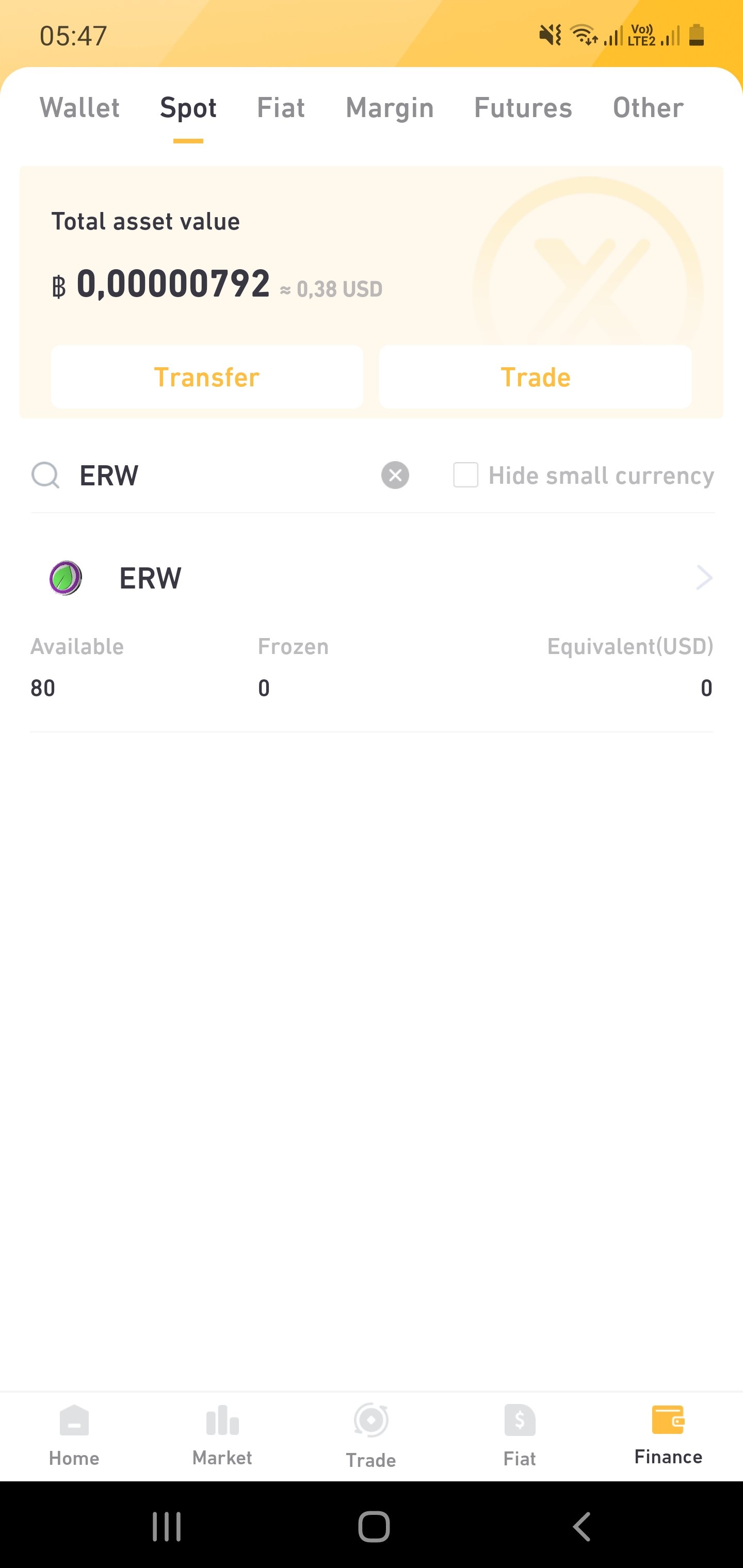Image resolution: width=743 pixels, height=1568 pixels.
Task: Switch to the Margin tab
Action: tap(390, 108)
